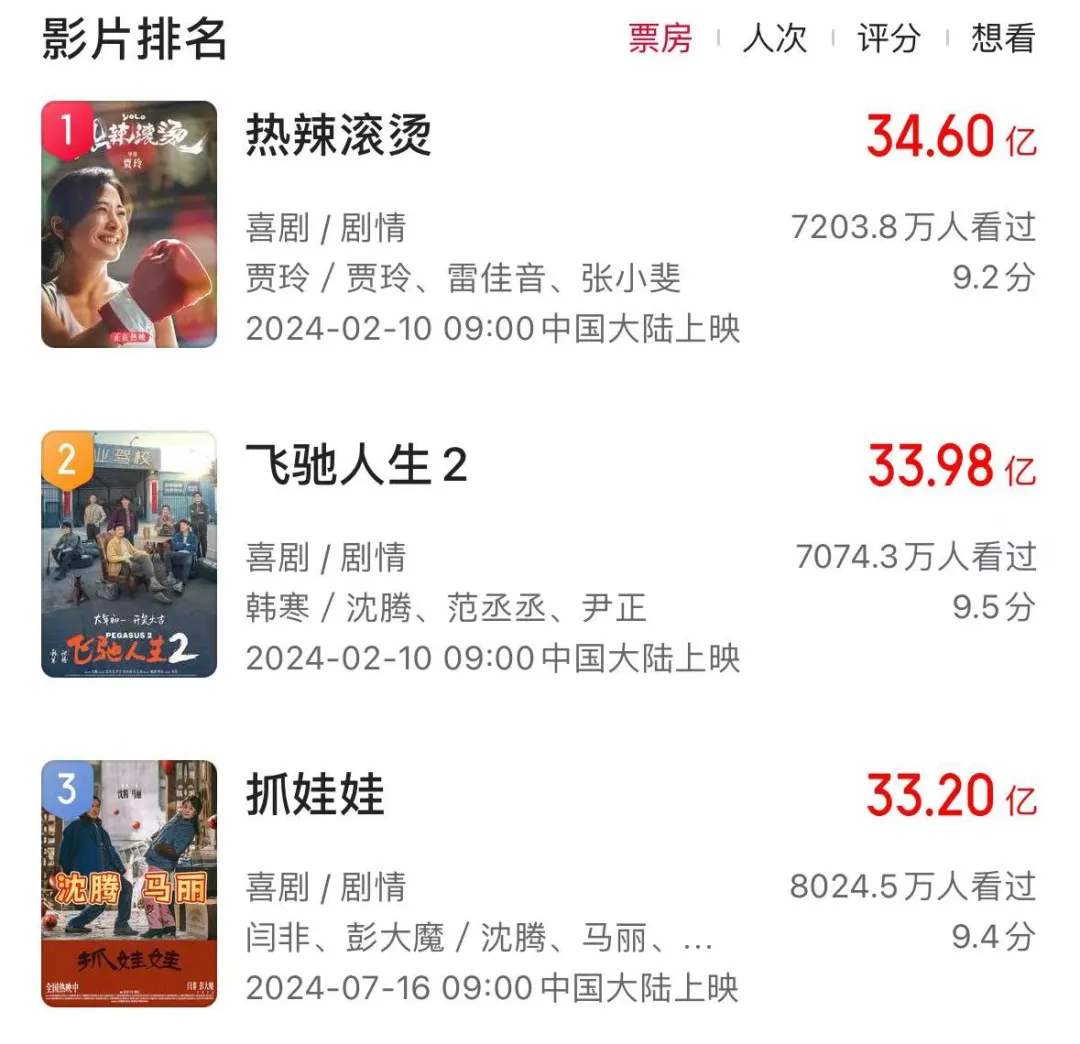View details for 飞驰人生 2
This screenshot has width=1080, height=1044.
356,466
